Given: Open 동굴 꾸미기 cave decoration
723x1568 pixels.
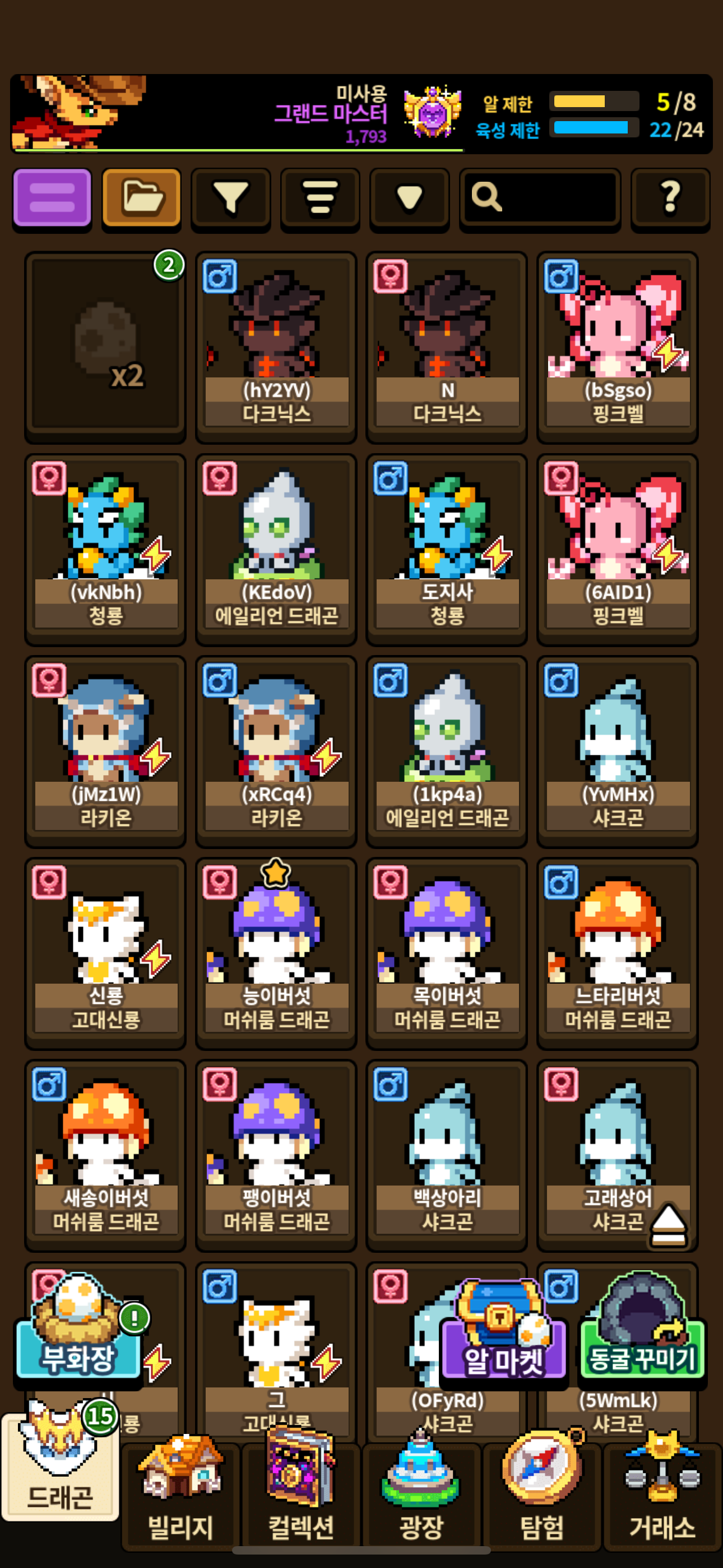Looking at the screenshot, I should click(x=642, y=1339).
